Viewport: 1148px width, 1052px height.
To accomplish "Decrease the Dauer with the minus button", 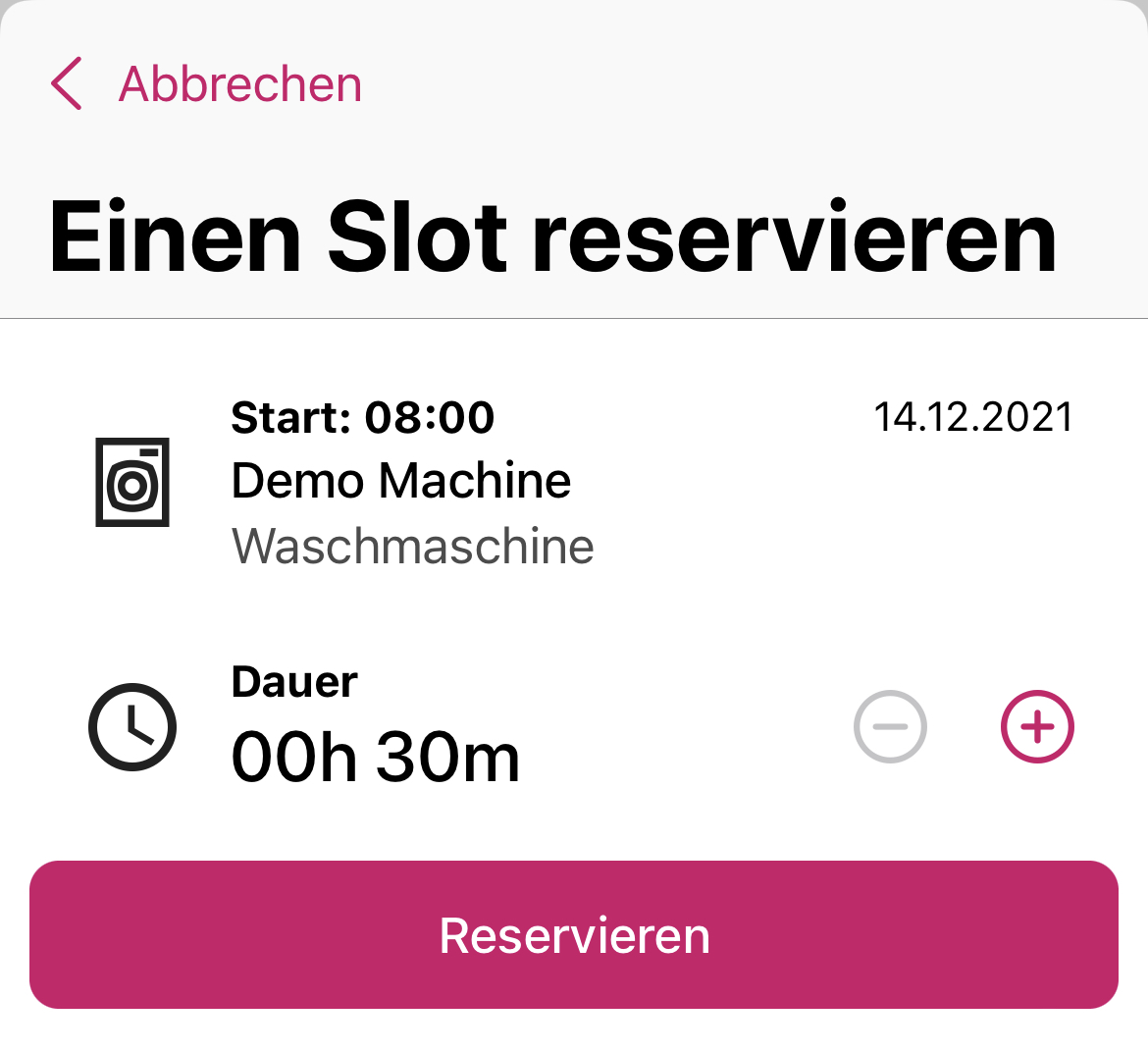I will 890,727.
